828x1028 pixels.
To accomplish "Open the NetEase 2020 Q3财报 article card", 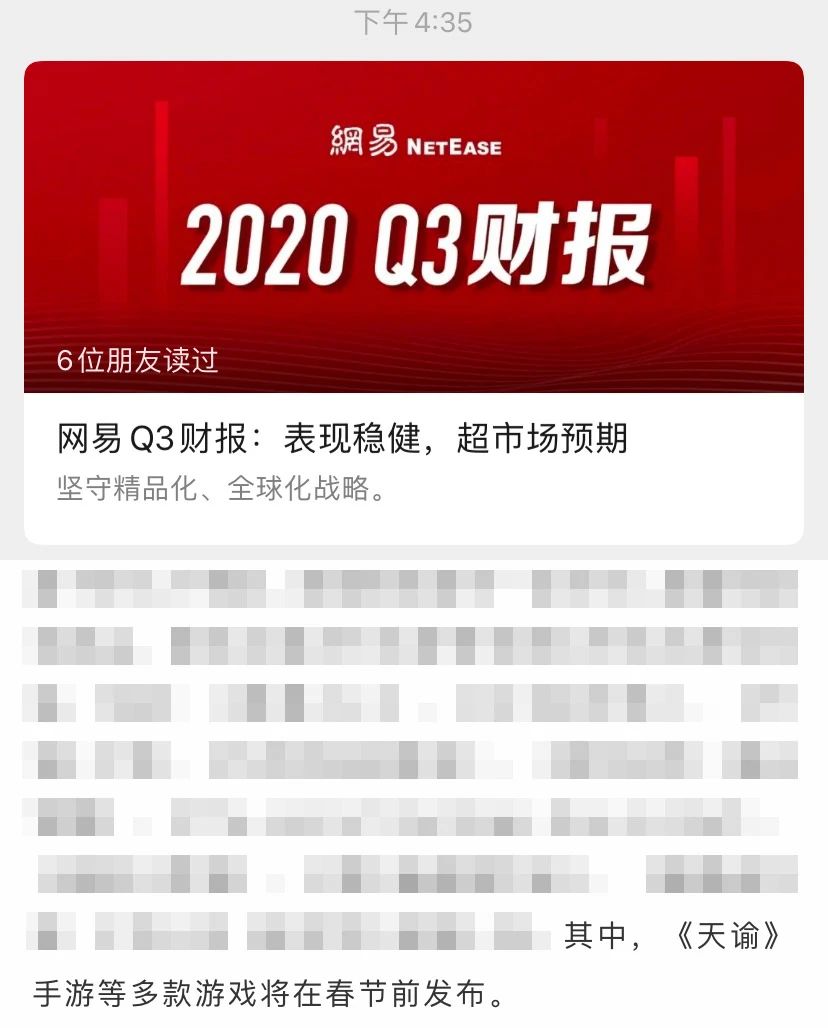I will (414, 300).
